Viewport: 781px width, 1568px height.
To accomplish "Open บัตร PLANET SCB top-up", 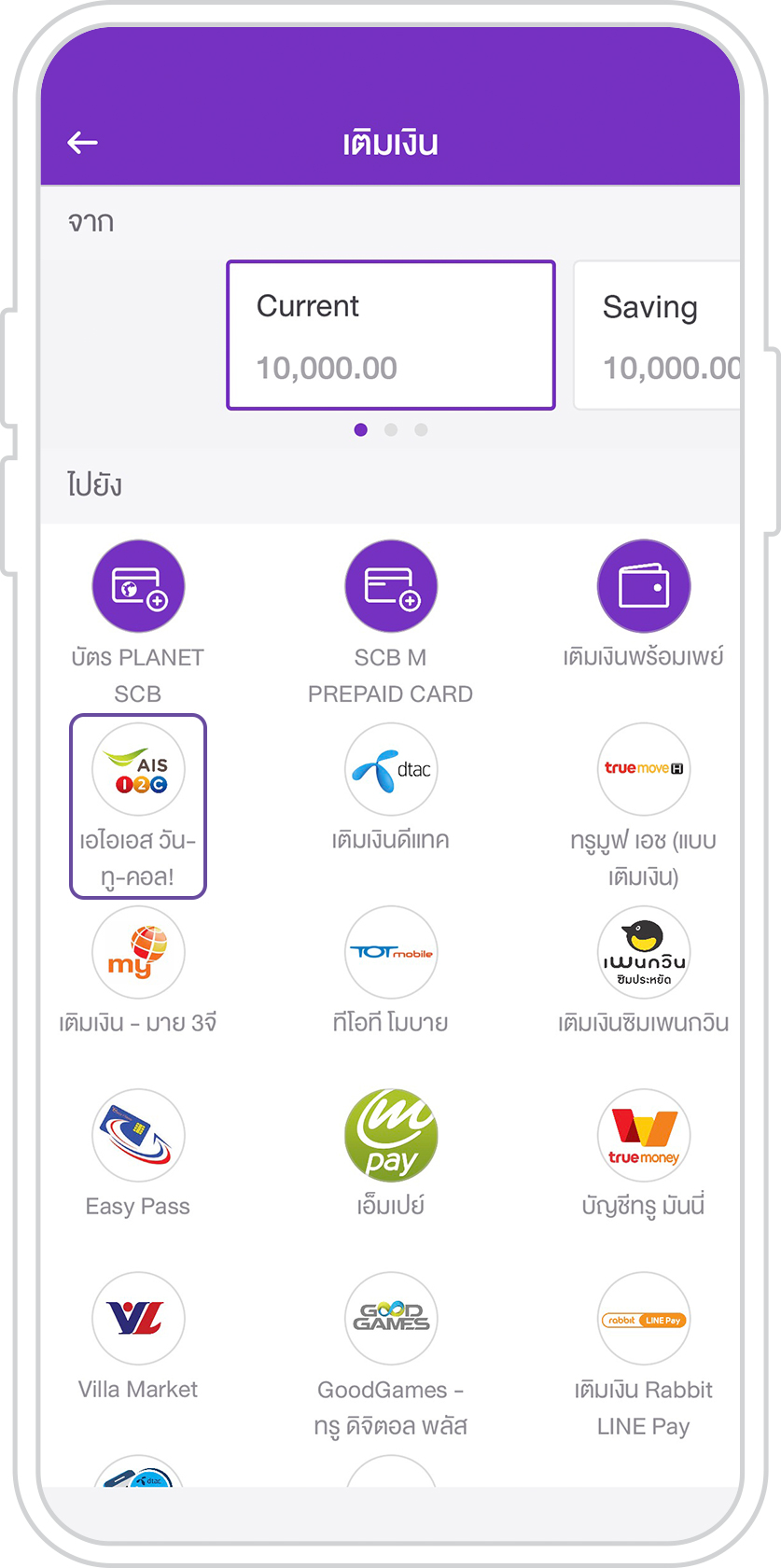I will point(138,622).
